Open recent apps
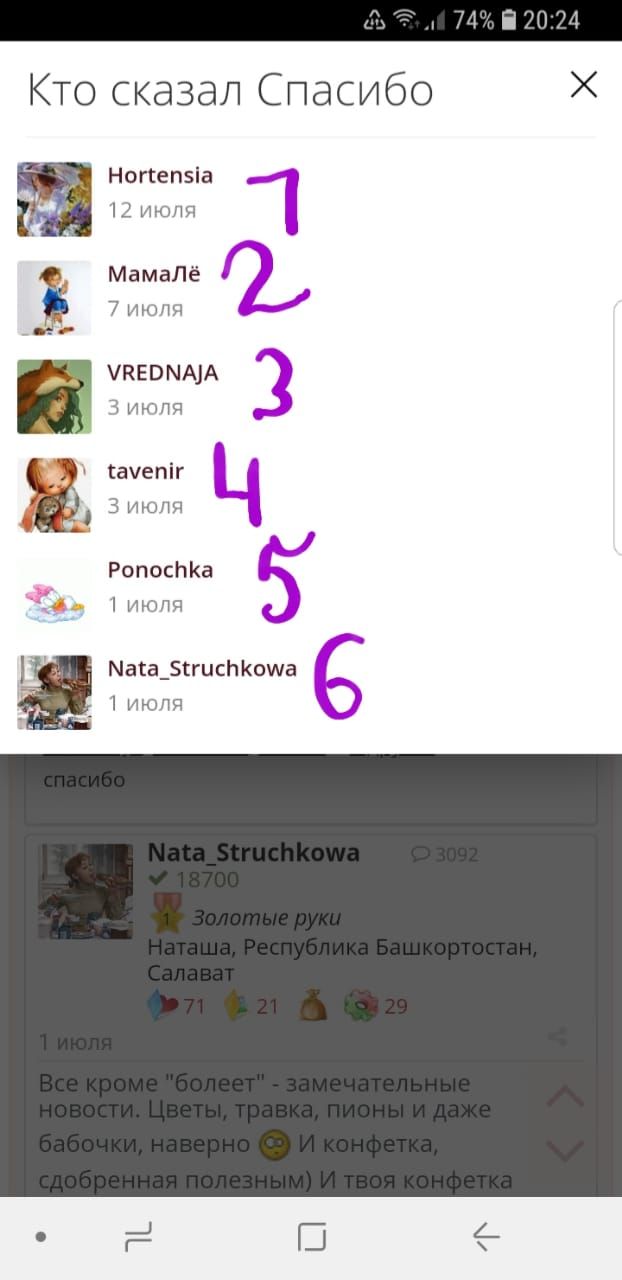 pyautogui.click(x=138, y=1238)
